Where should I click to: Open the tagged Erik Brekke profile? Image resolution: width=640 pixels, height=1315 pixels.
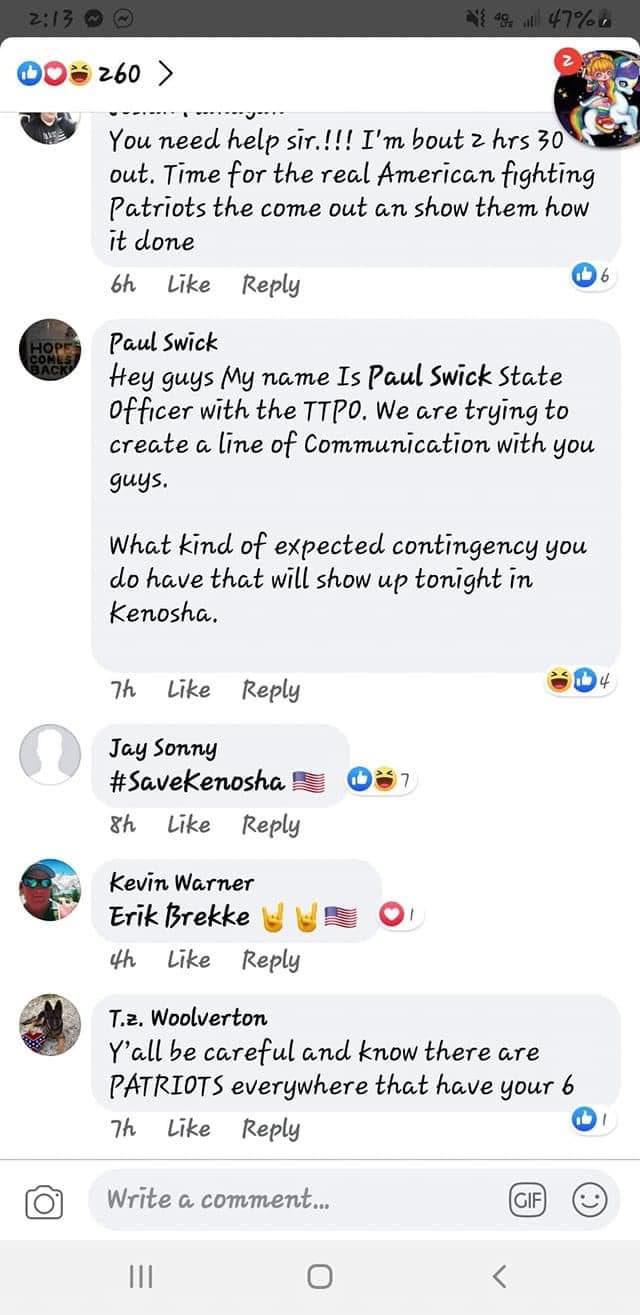coord(179,915)
